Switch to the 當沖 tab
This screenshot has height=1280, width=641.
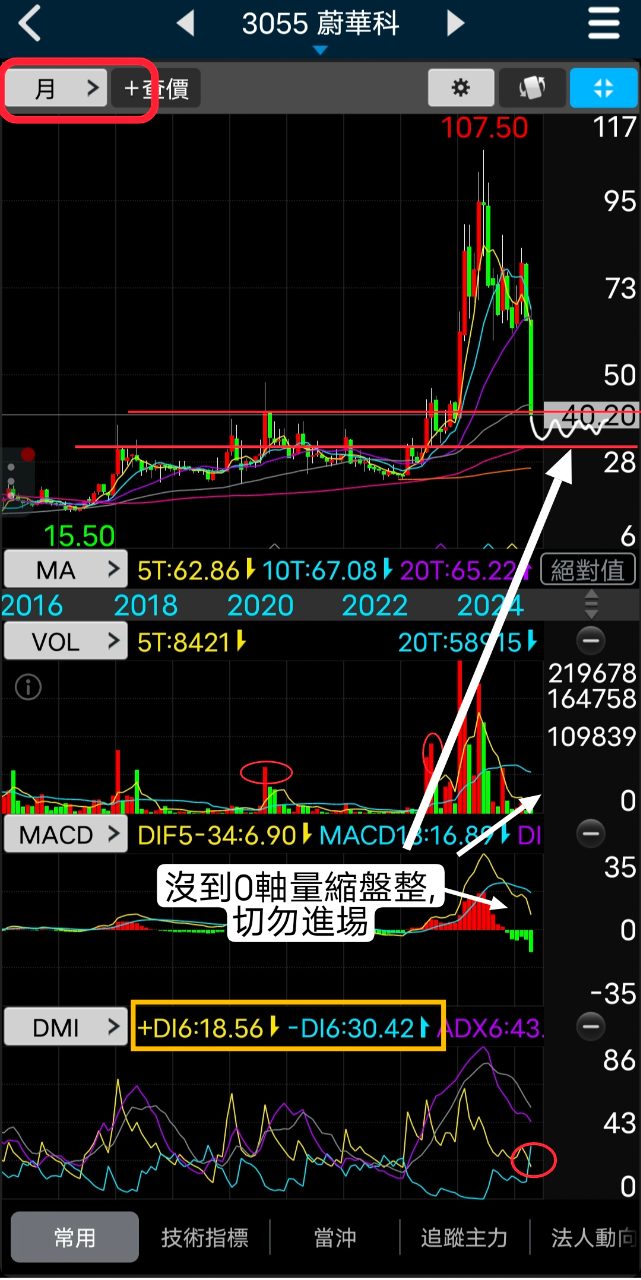[335, 1237]
